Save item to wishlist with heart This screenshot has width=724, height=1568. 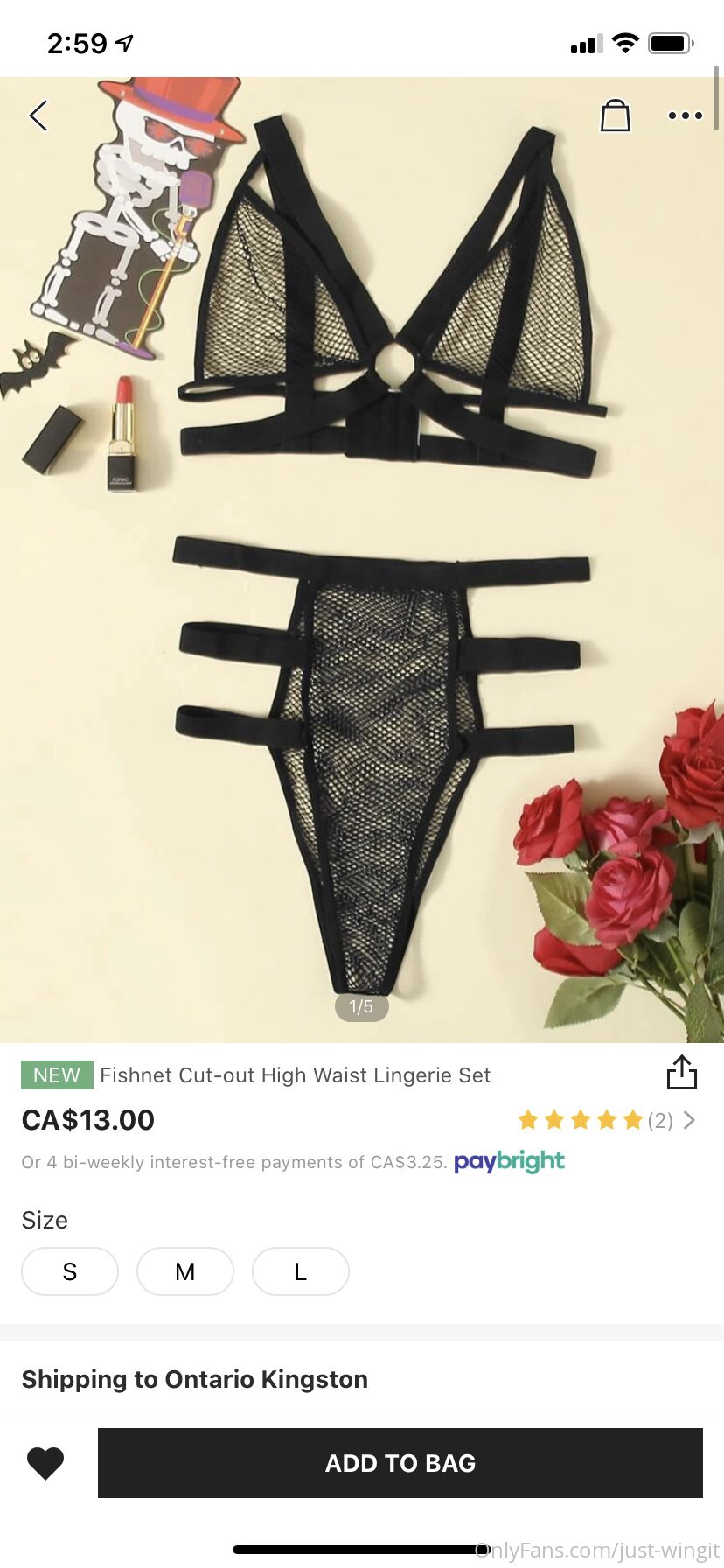45,1463
